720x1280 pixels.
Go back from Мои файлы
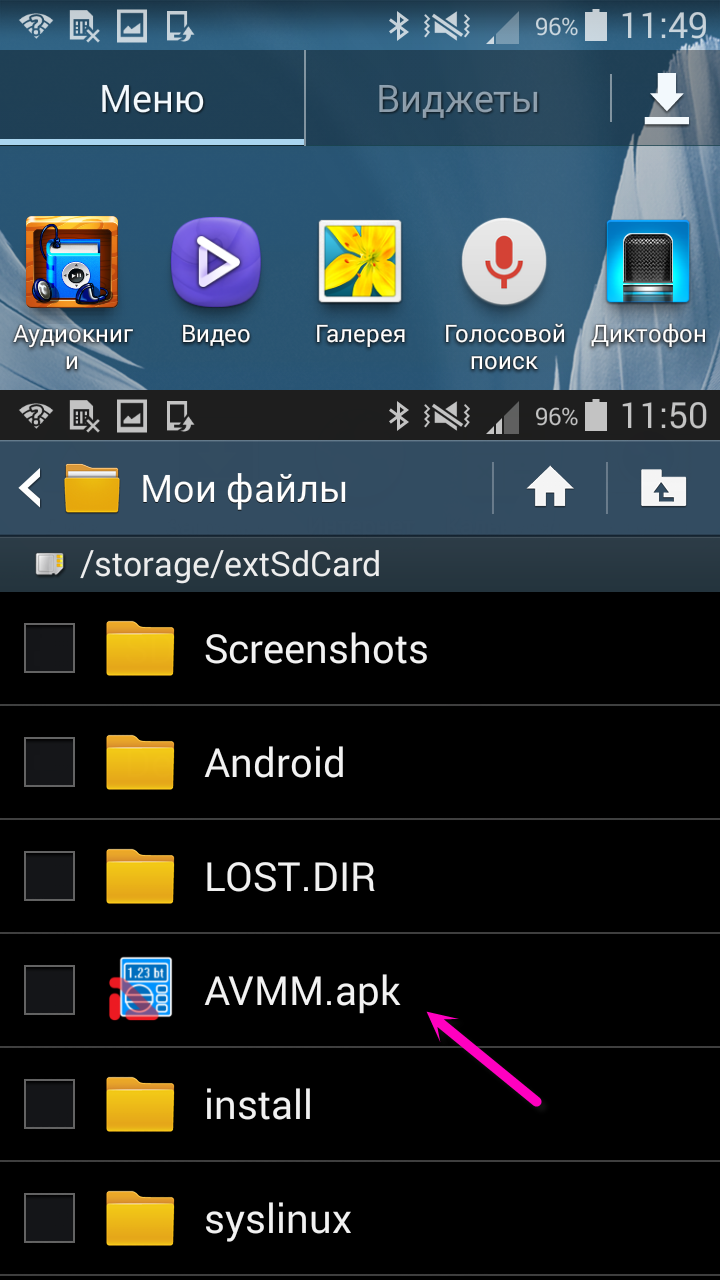tap(30, 489)
